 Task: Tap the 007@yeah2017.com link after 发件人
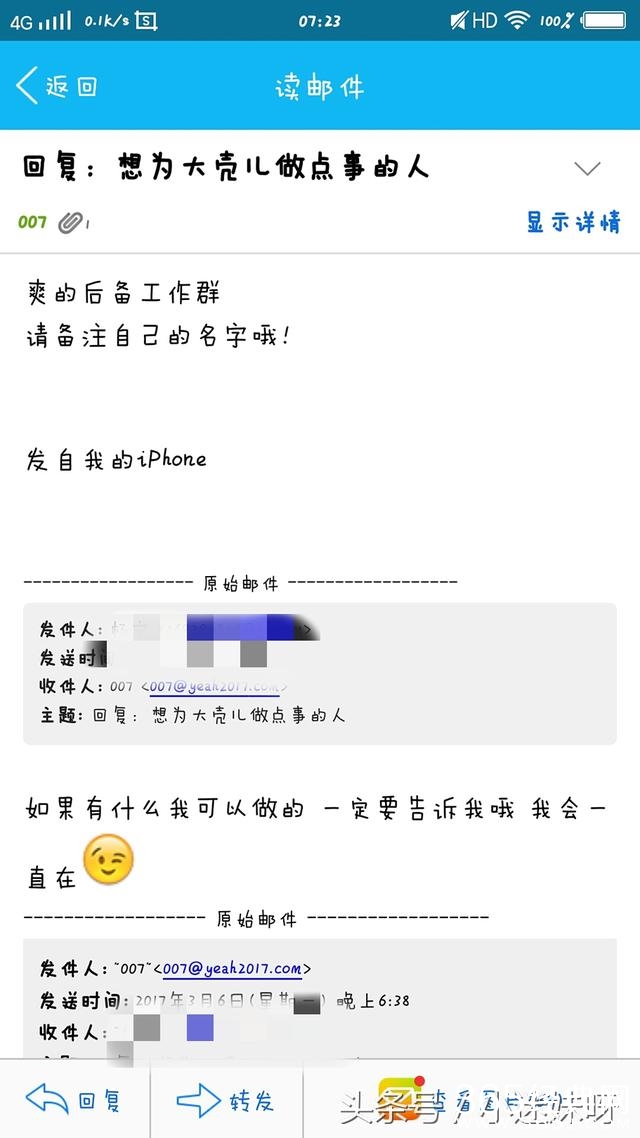(x=232, y=969)
